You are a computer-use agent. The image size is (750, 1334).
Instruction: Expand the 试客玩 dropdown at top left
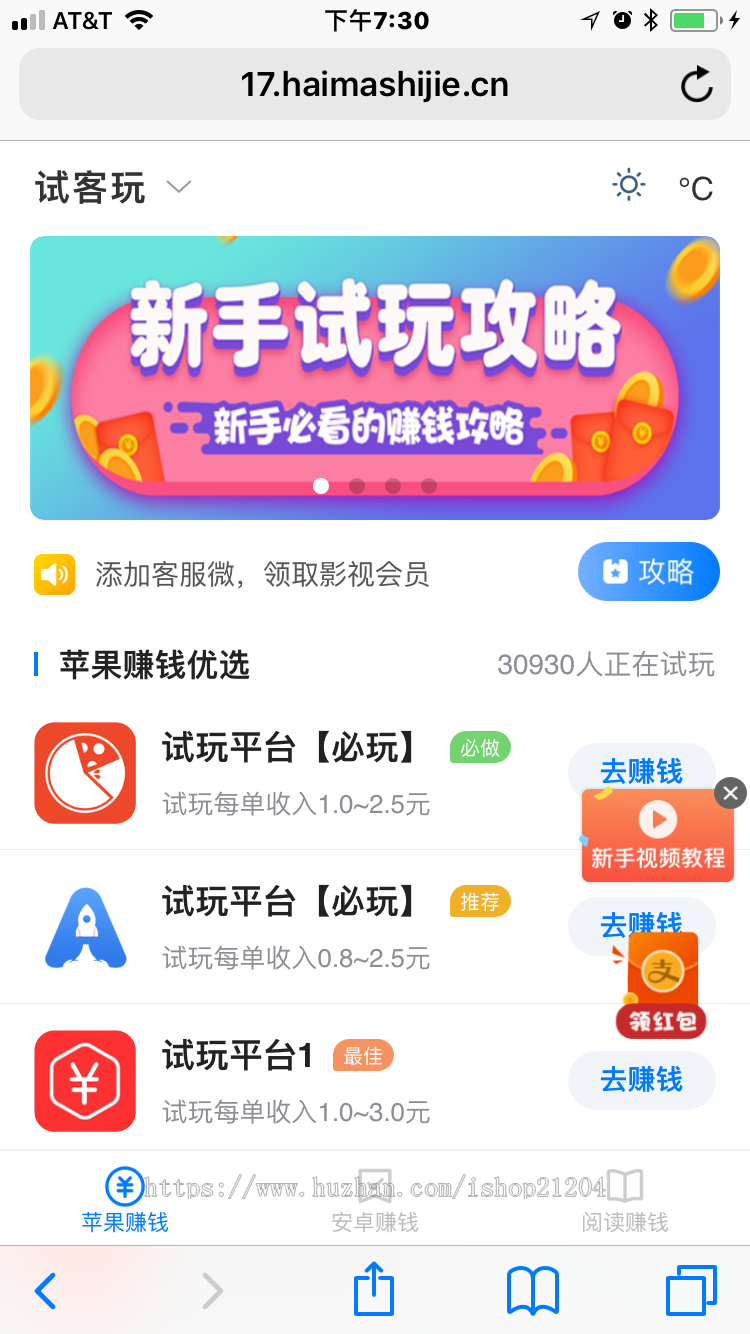point(178,188)
